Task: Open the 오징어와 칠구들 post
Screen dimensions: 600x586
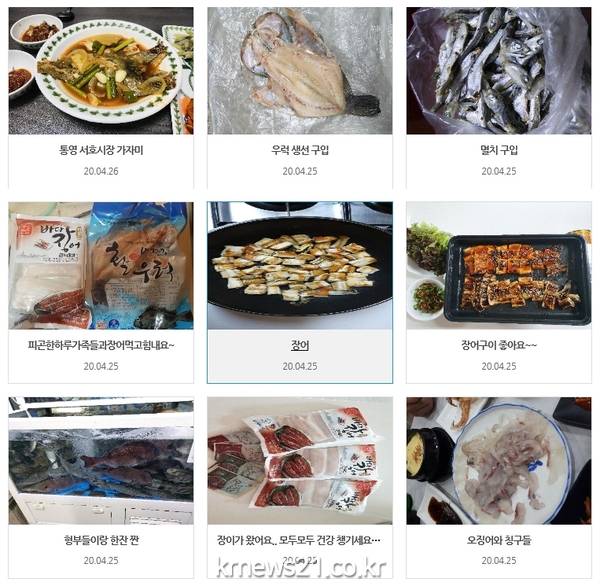Action: point(498,540)
